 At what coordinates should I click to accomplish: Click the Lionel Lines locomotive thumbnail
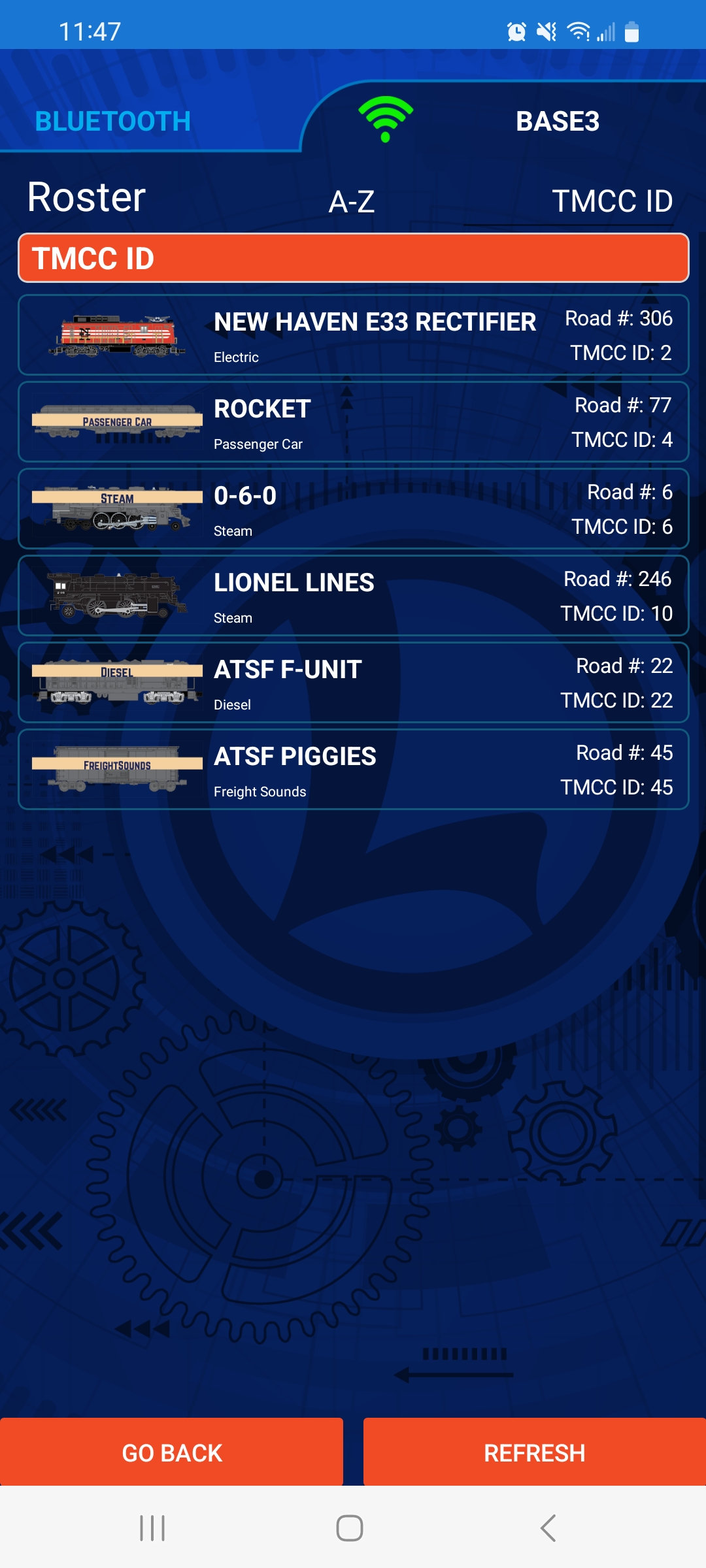pos(116,595)
